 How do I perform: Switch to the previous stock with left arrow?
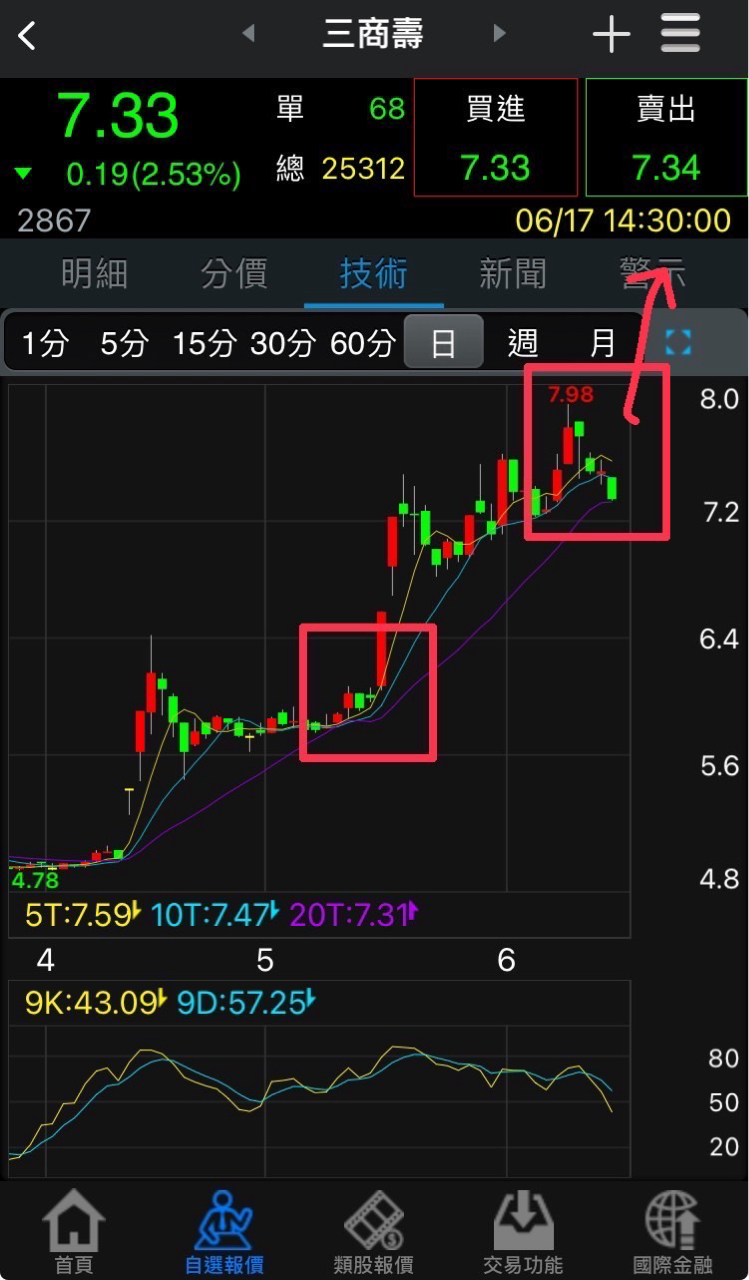(248, 34)
